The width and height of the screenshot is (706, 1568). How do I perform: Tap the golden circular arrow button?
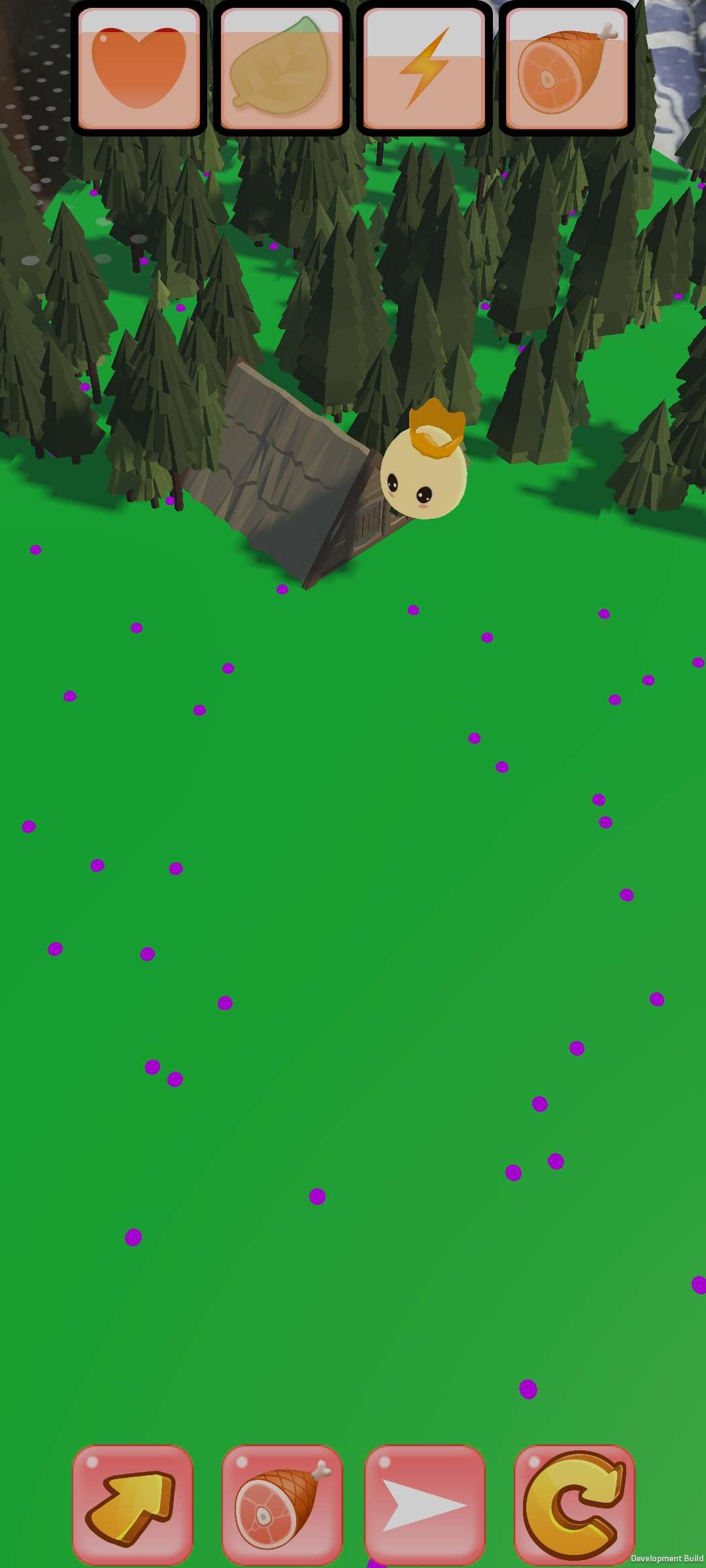tap(574, 1504)
